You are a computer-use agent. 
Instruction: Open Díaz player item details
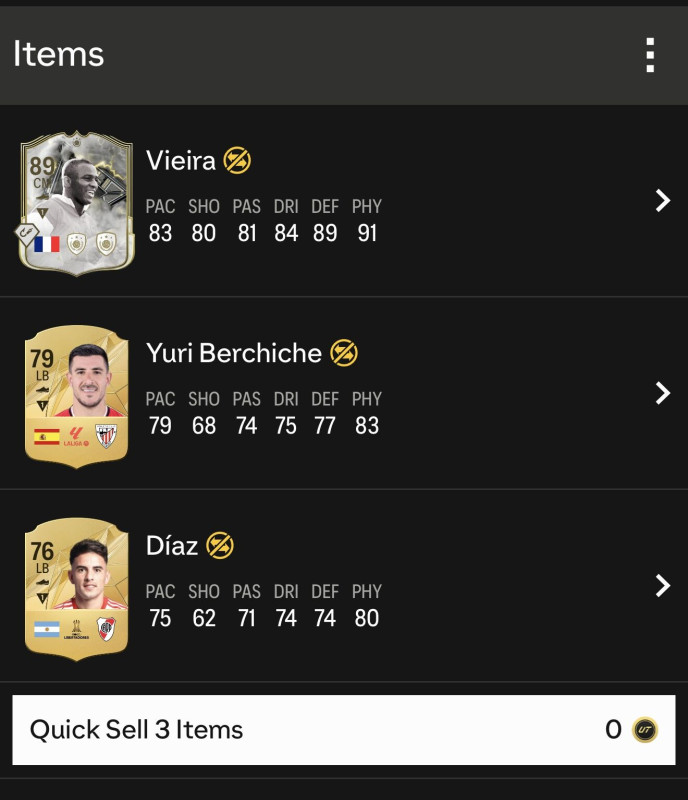pyautogui.click(x=661, y=585)
